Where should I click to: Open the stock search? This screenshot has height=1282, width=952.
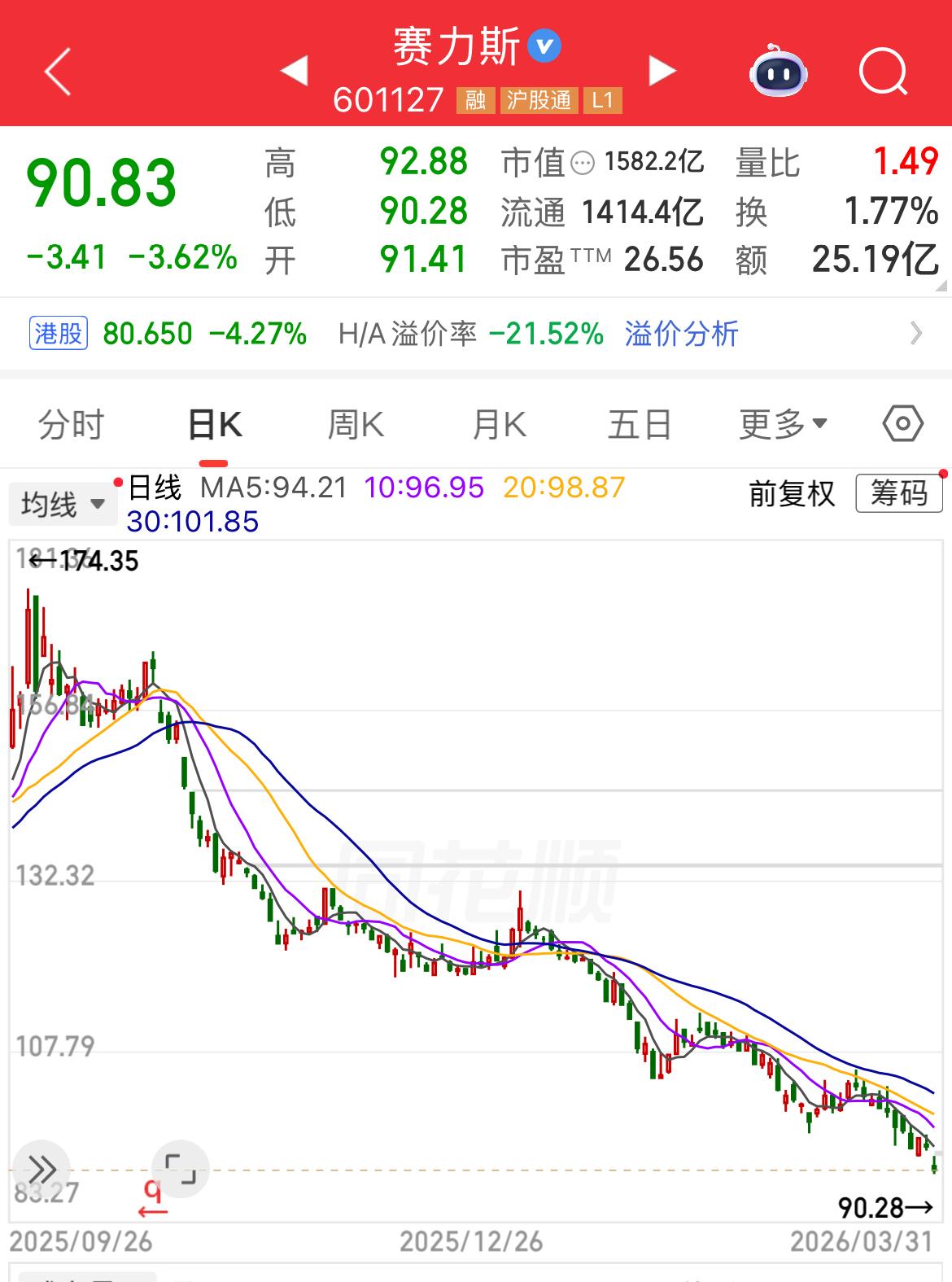point(884,74)
